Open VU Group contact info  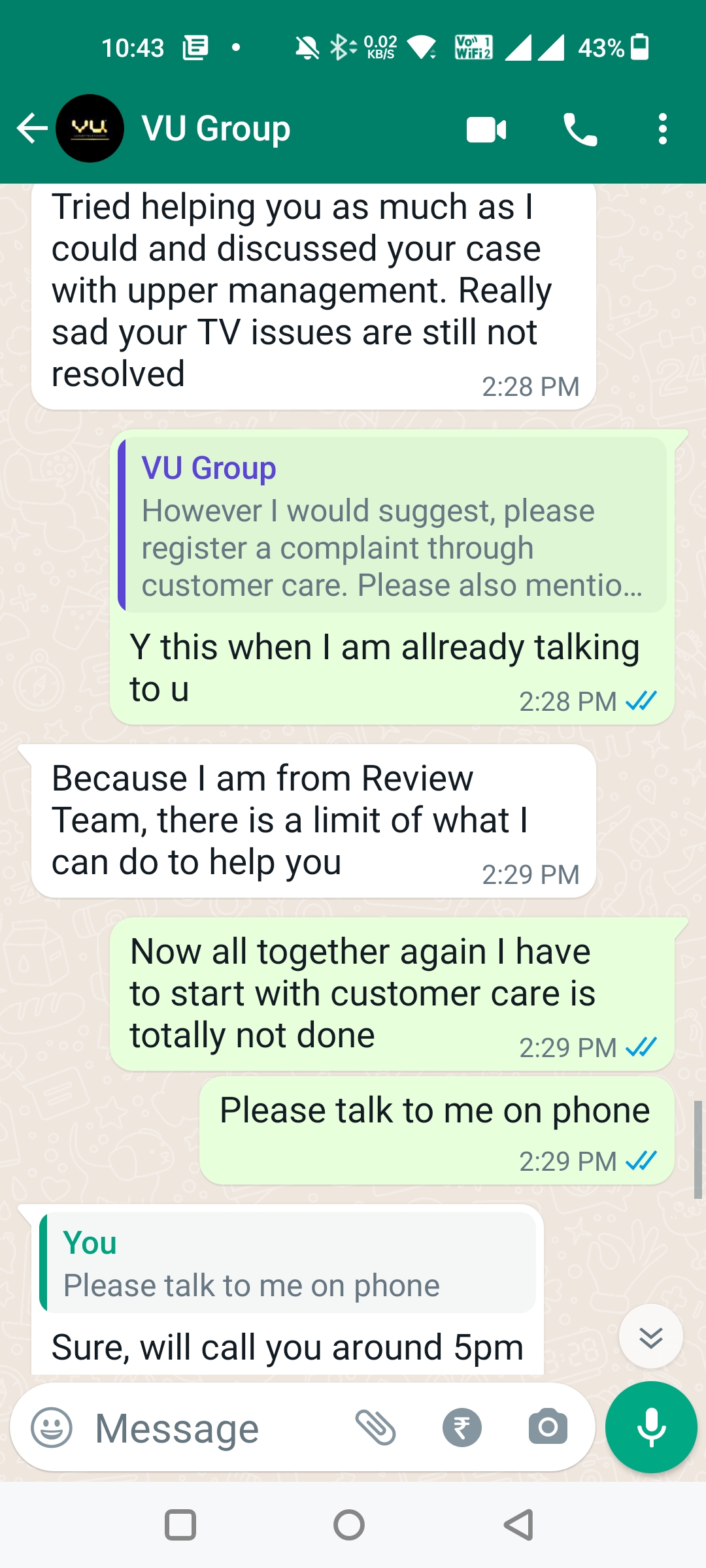click(216, 129)
